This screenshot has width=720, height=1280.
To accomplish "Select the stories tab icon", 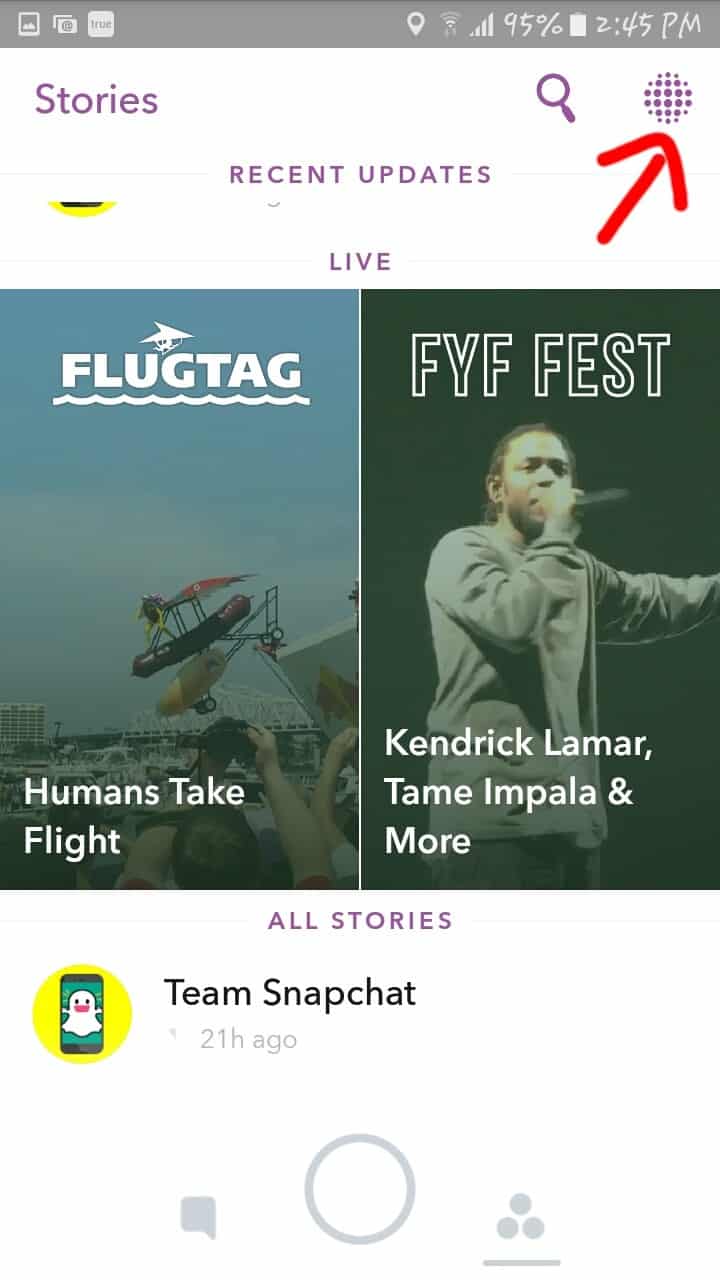I will click(x=521, y=1217).
